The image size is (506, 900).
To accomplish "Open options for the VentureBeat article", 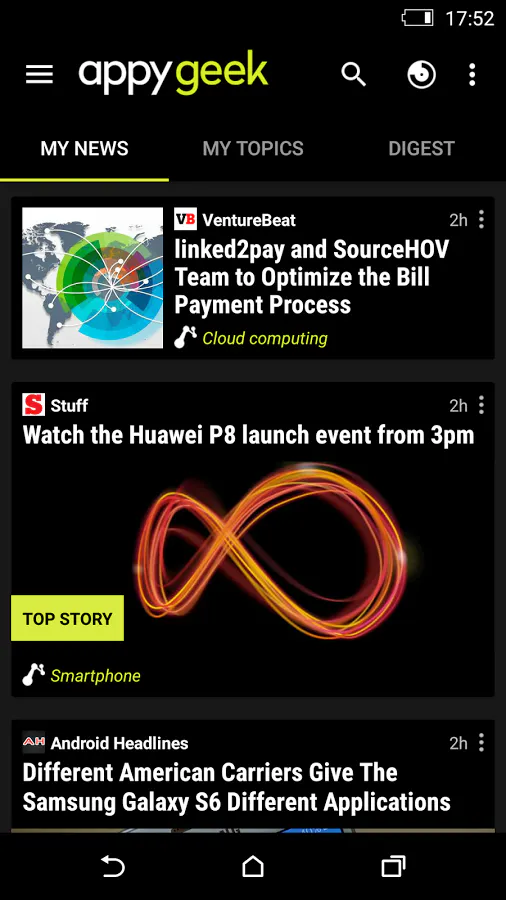I will tap(481, 219).
